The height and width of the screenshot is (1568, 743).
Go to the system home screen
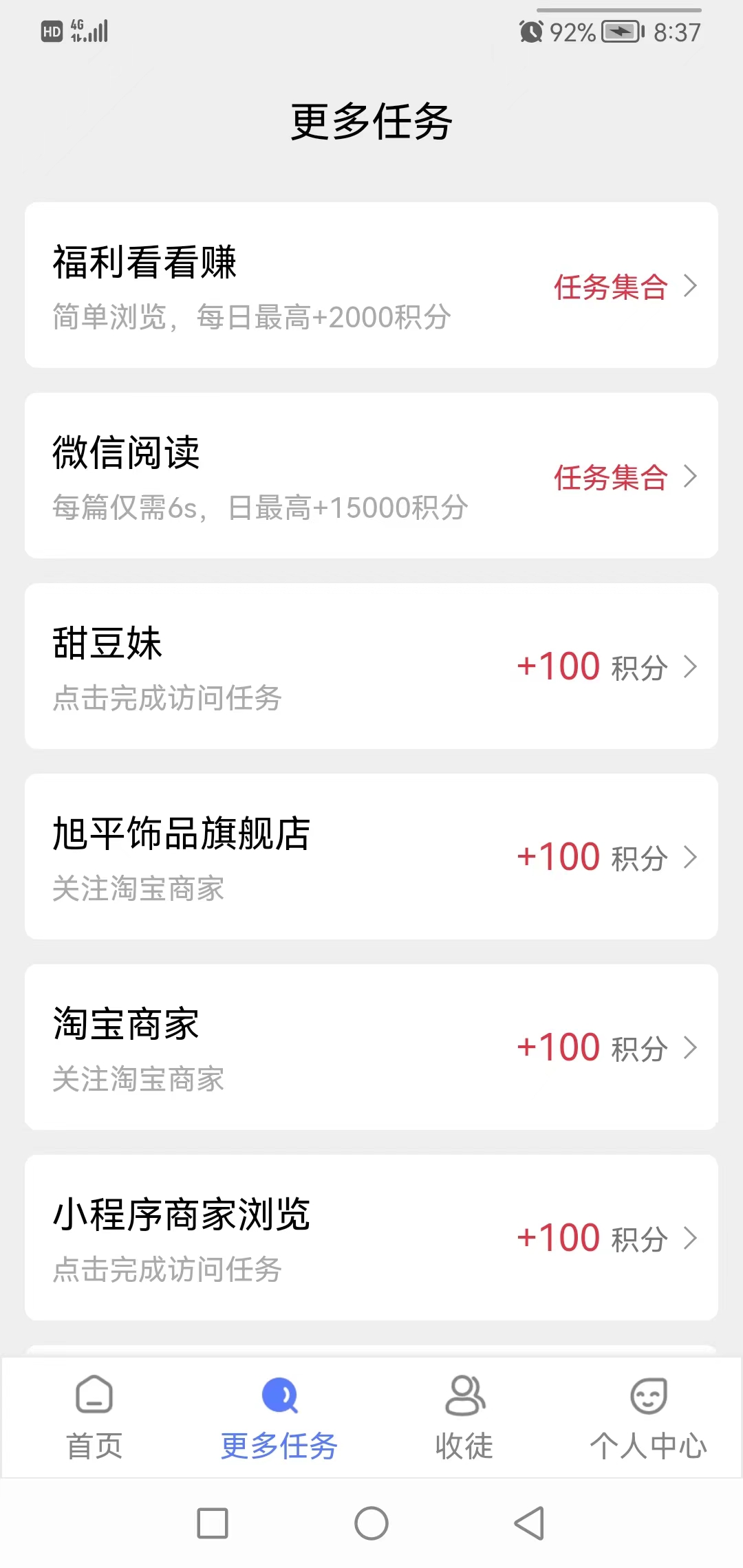[x=371, y=1523]
